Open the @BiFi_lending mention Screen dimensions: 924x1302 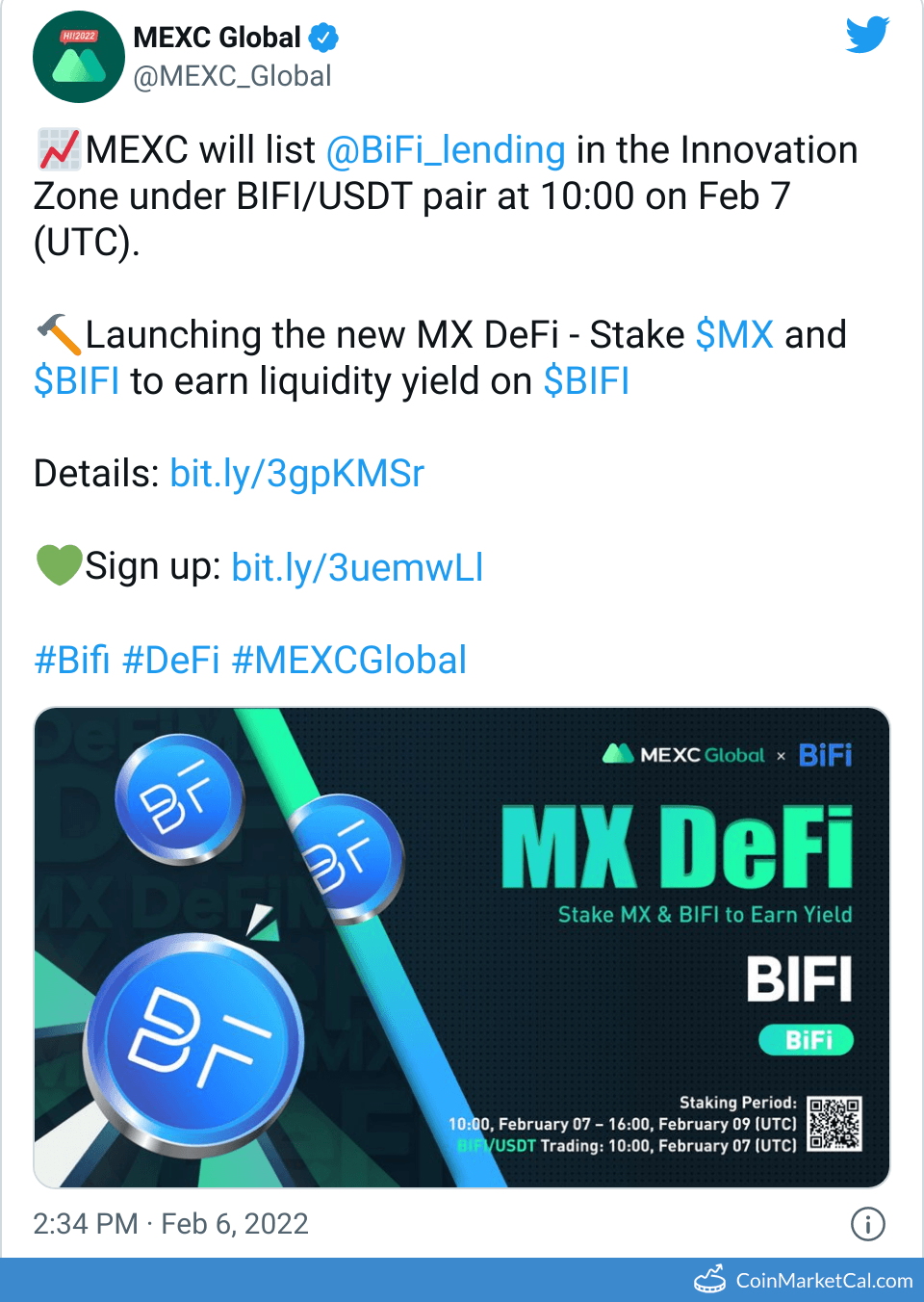(446, 150)
